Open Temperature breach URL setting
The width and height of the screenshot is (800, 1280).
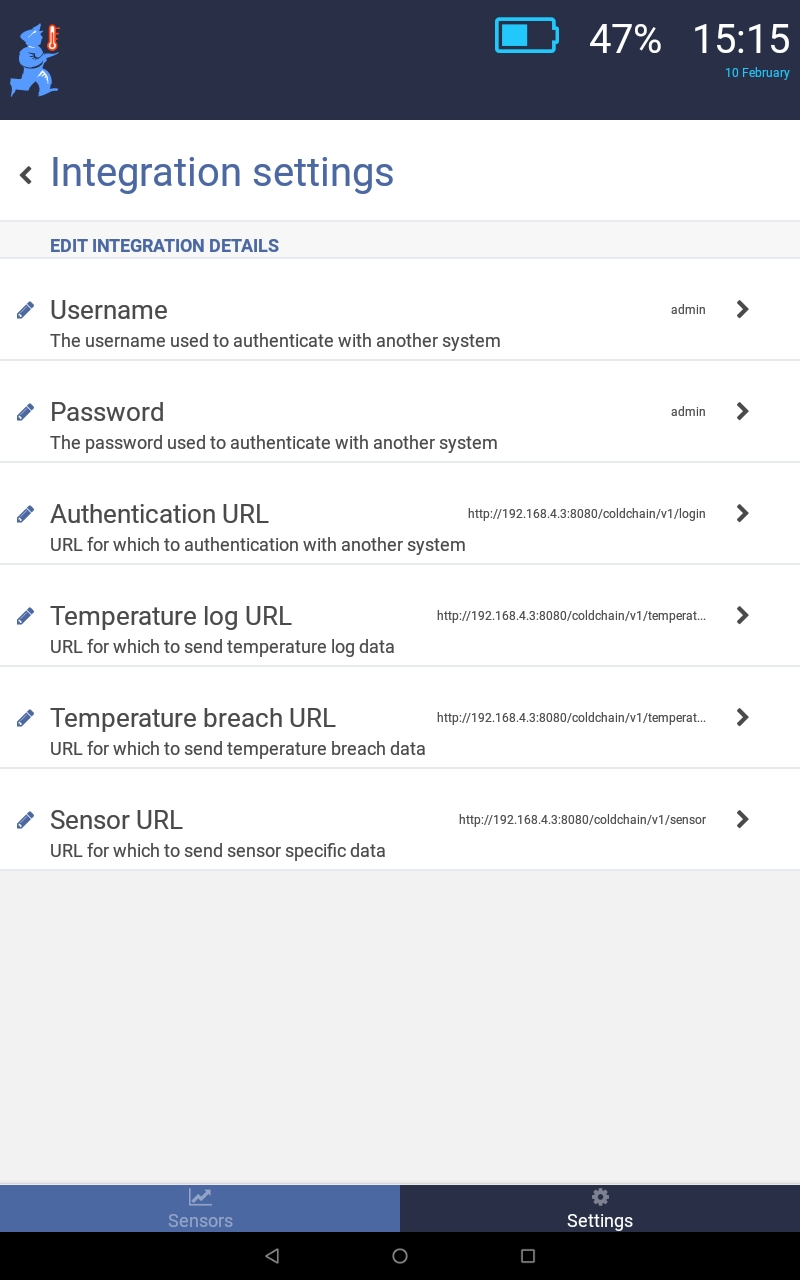click(400, 718)
